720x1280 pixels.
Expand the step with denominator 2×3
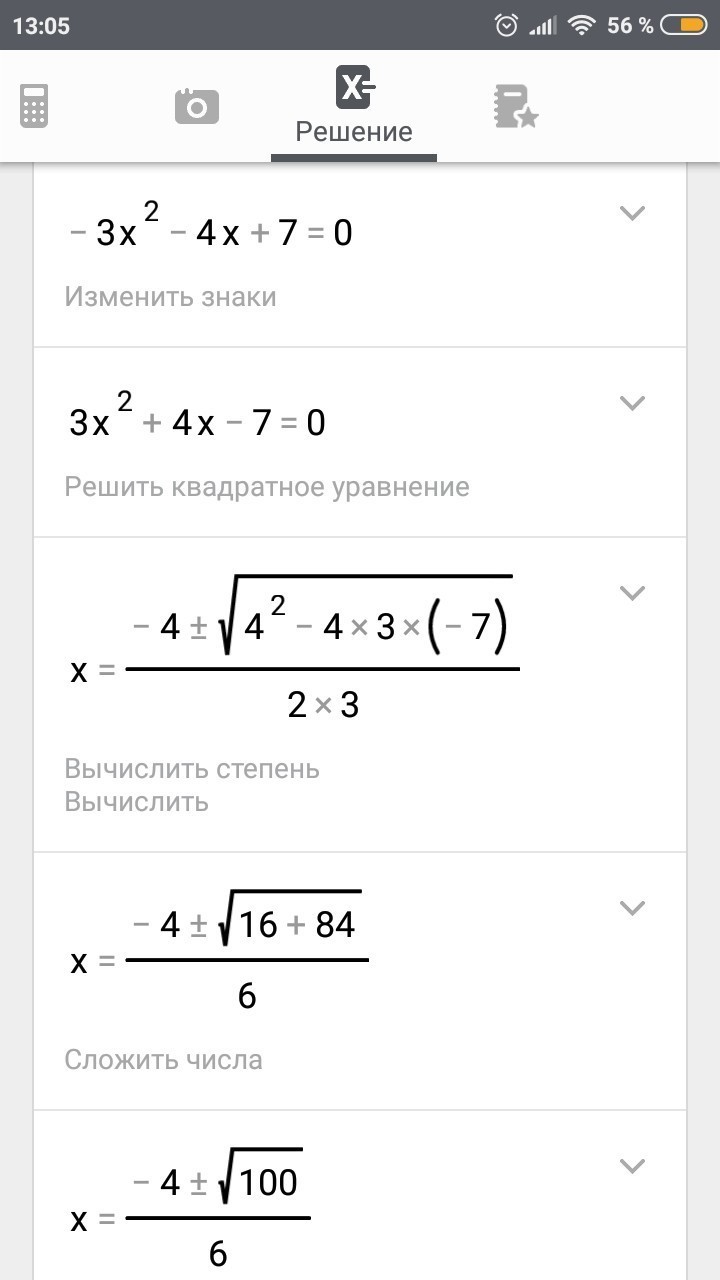632,592
